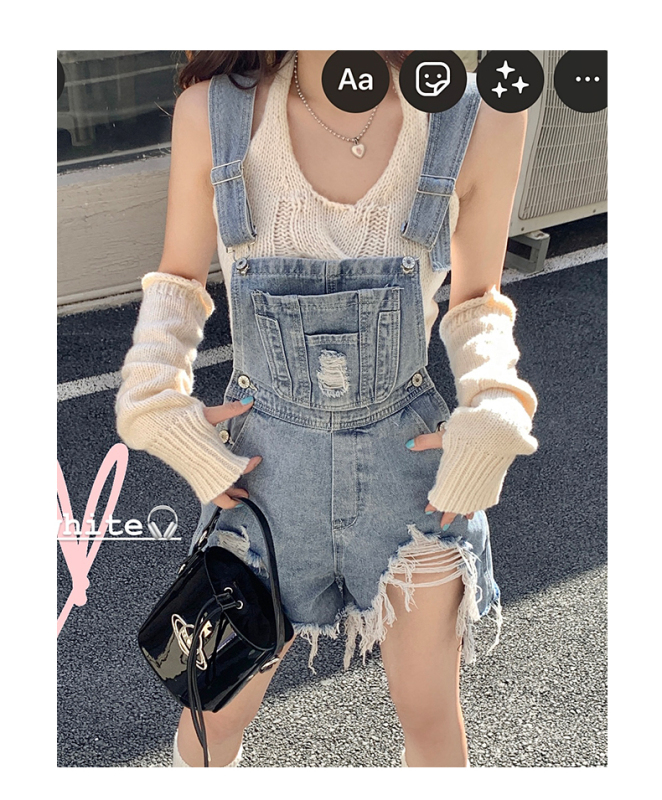662x800 pixels.
Task: Open the sparkle effects tool
Action: tap(509, 81)
